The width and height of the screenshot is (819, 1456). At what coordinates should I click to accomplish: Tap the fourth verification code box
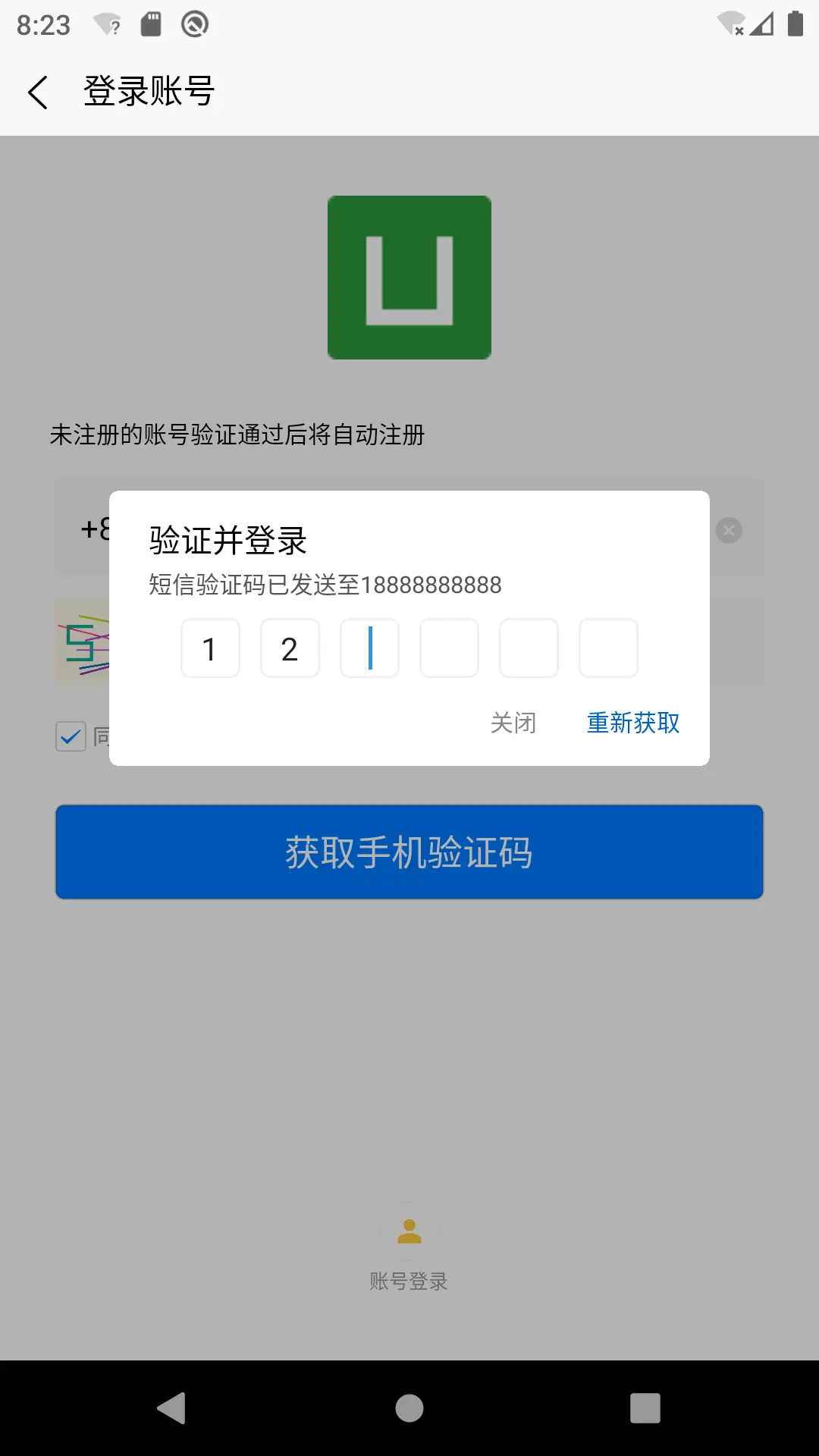449,648
